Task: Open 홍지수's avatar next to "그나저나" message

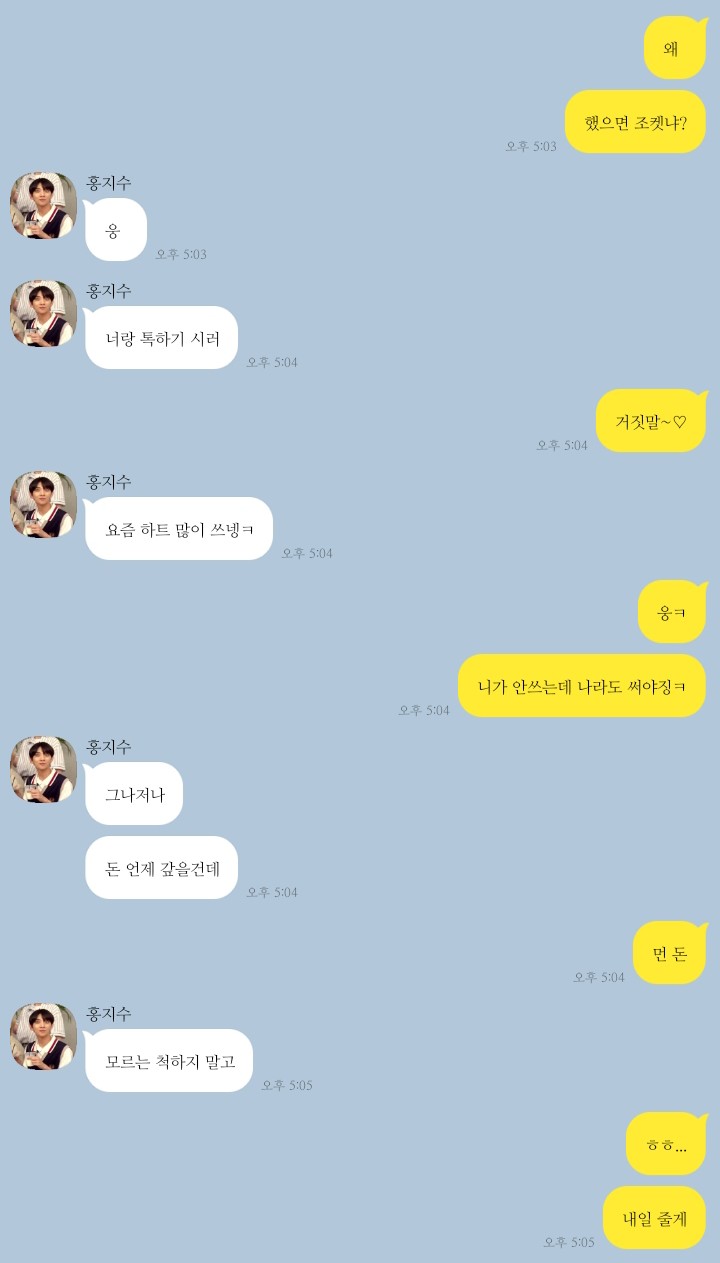Action: [x=44, y=770]
